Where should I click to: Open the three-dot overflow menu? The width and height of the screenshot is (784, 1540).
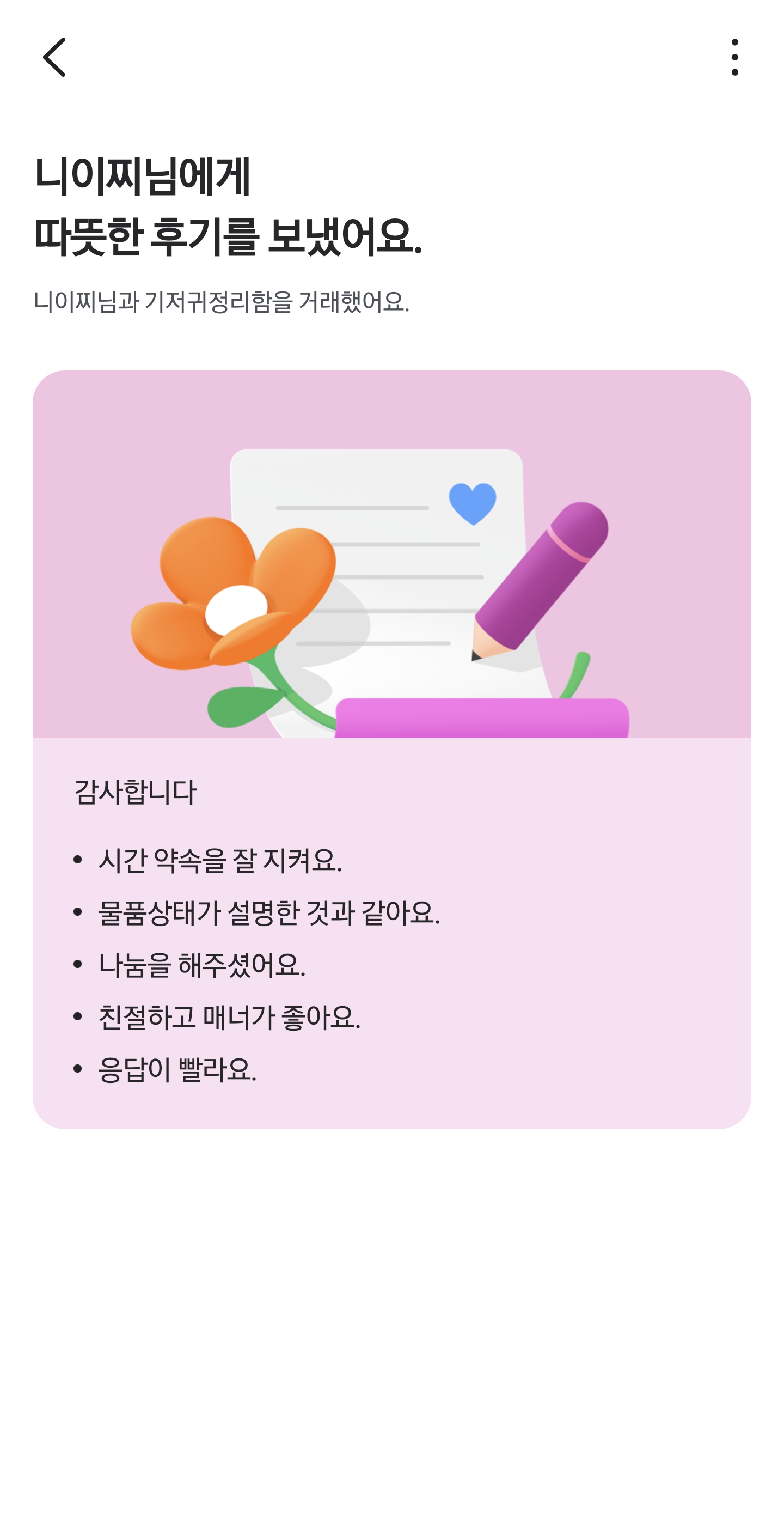point(734,57)
